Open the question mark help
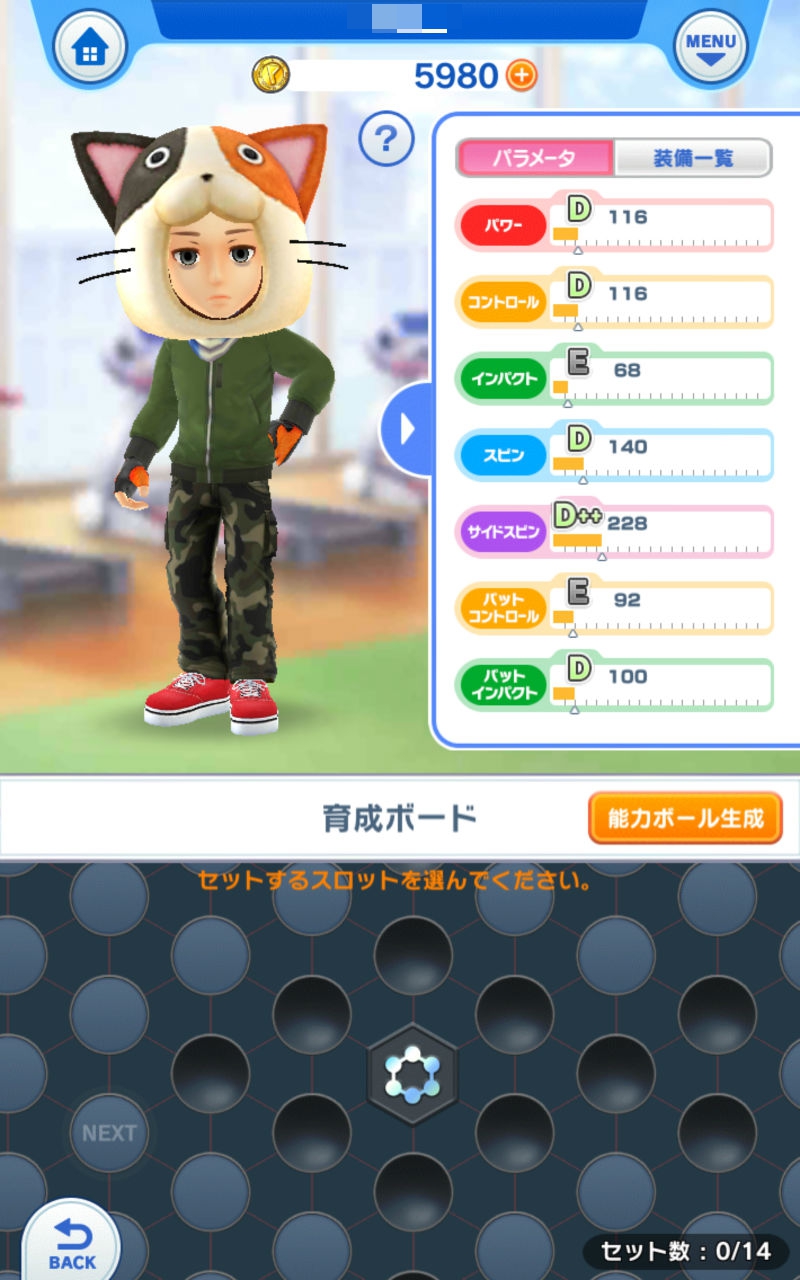The width and height of the screenshot is (800, 1280). click(x=386, y=139)
